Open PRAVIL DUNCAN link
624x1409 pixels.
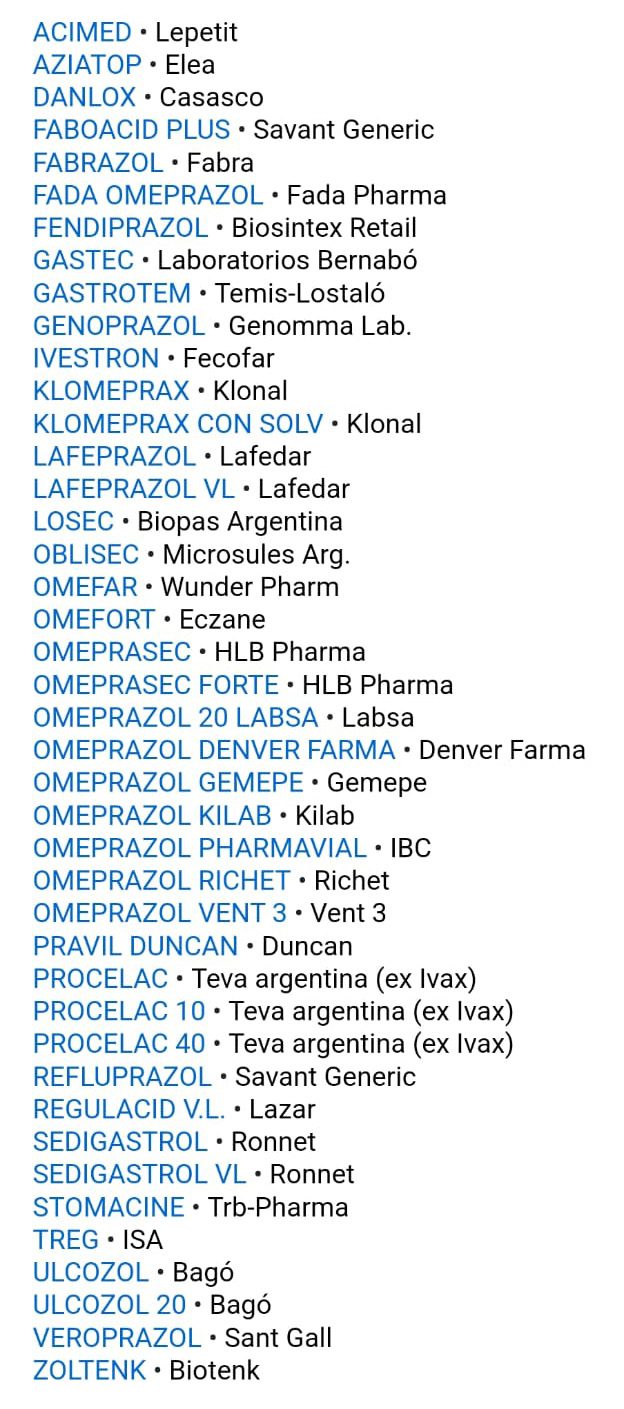tap(135, 946)
